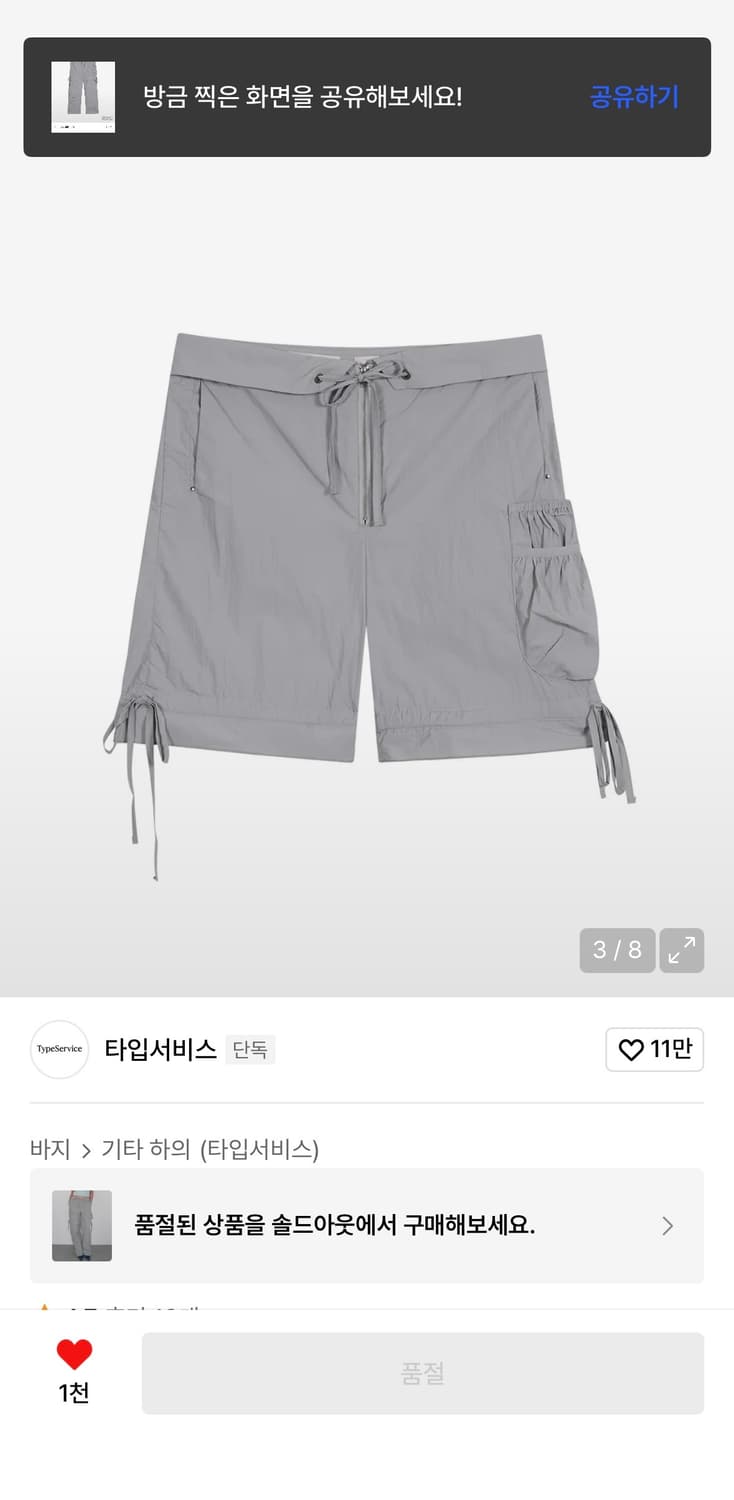
Task: Tap the 단독 badge next to the brand name
Action: (x=250, y=1050)
